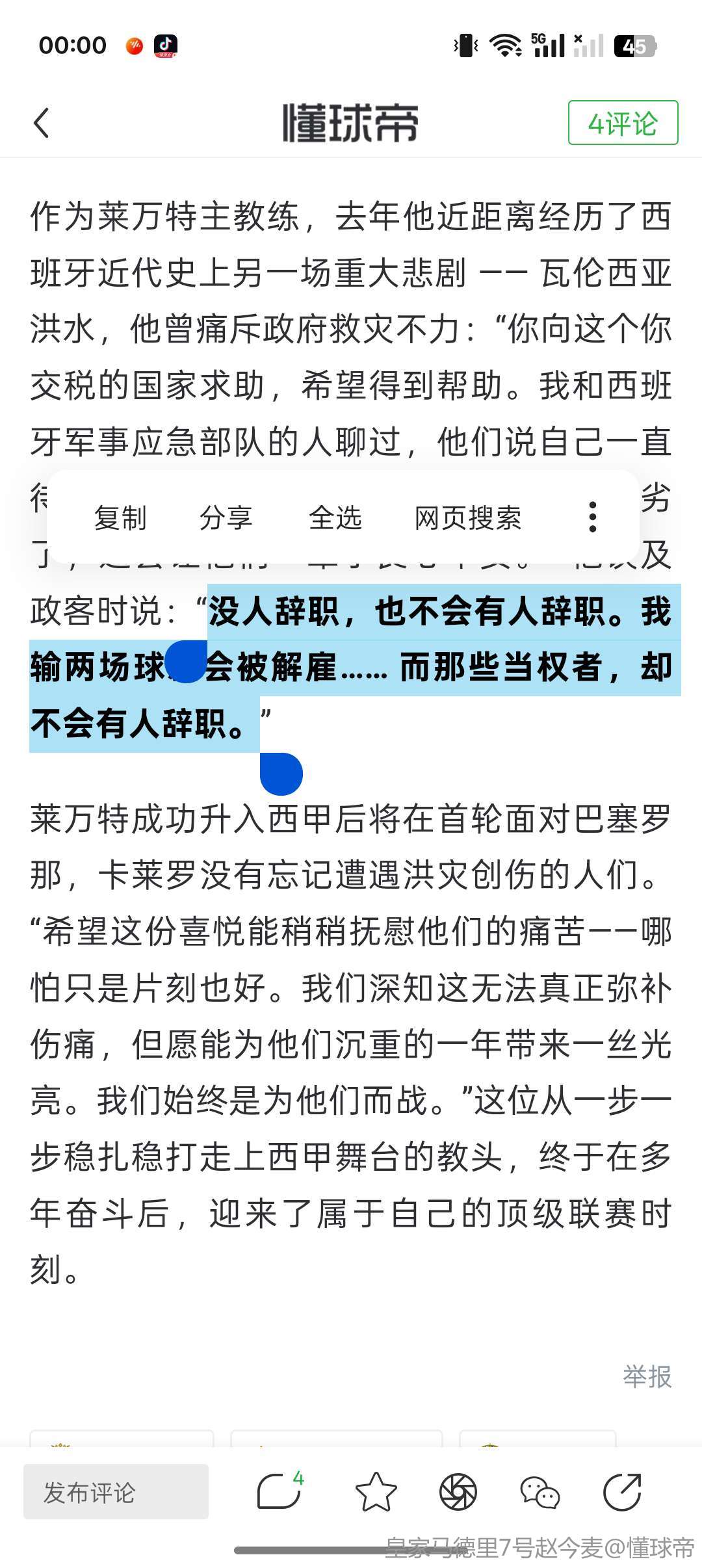The height and width of the screenshot is (1568, 702).
Task: Report the article via 举报
Action: 647,1377
